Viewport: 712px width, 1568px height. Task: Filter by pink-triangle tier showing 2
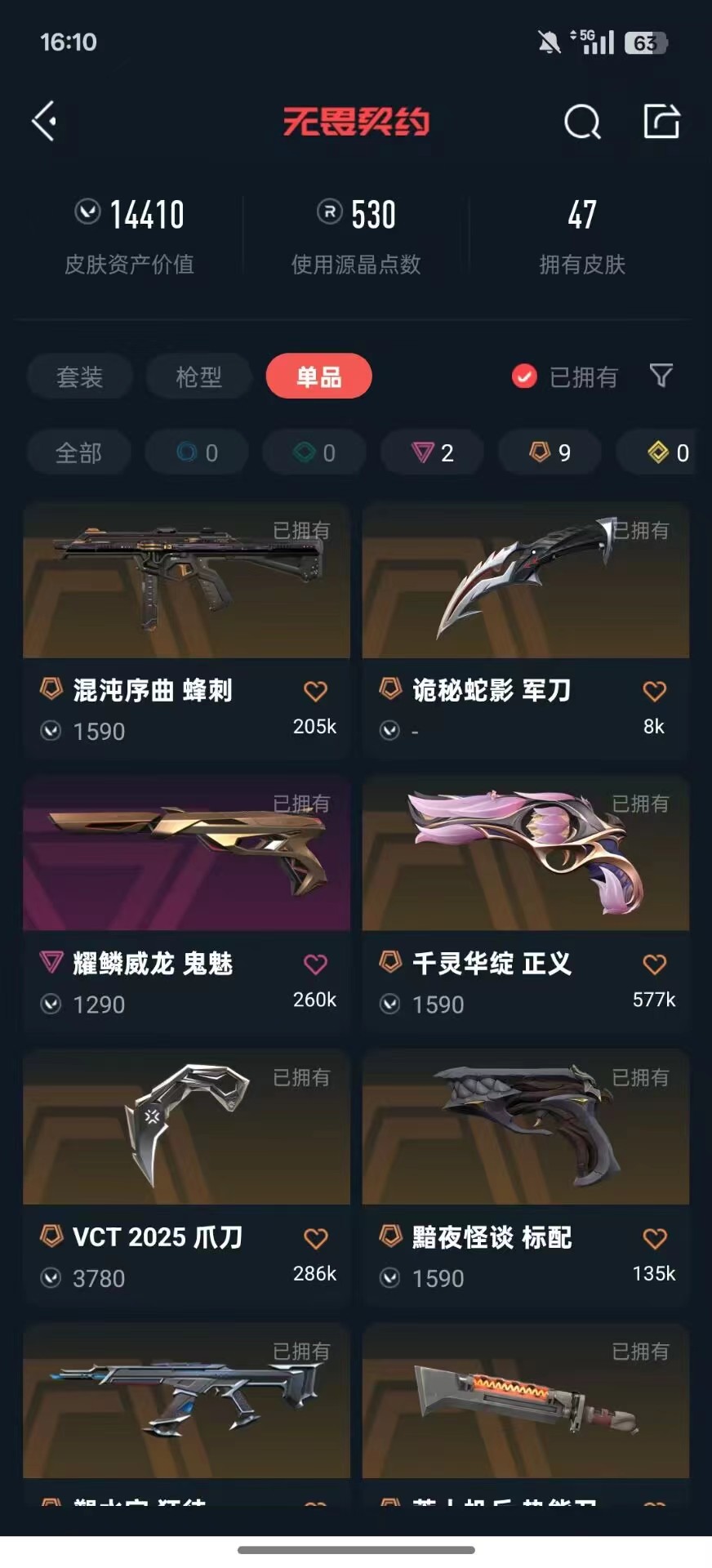433,452
